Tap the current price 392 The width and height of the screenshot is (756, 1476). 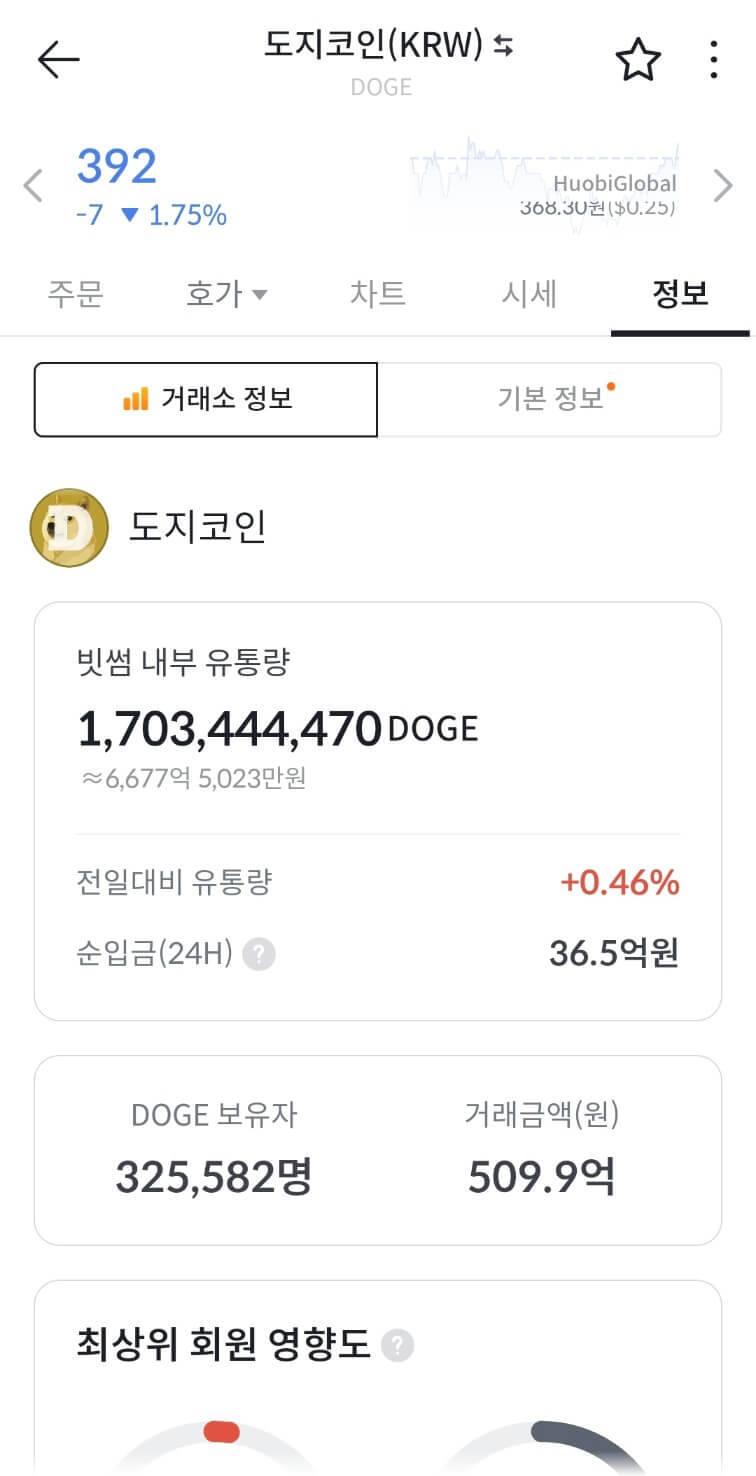pyautogui.click(x=116, y=165)
